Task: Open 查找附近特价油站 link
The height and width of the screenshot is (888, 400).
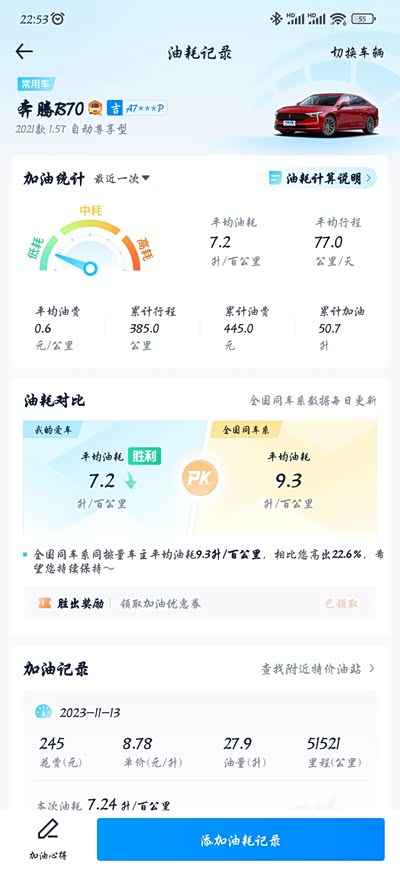Action: click(318, 669)
